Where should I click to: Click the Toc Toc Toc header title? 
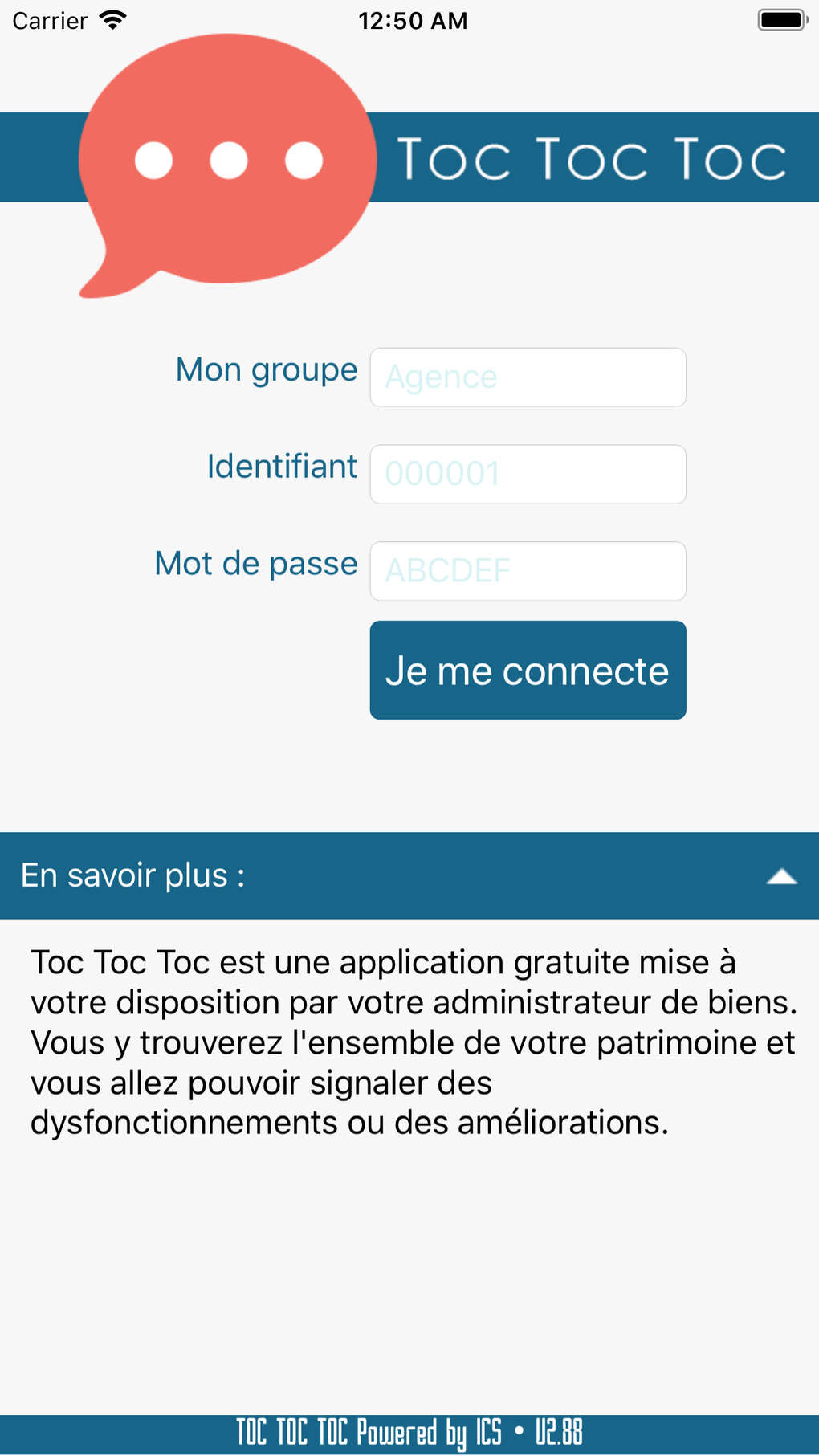tap(591, 157)
